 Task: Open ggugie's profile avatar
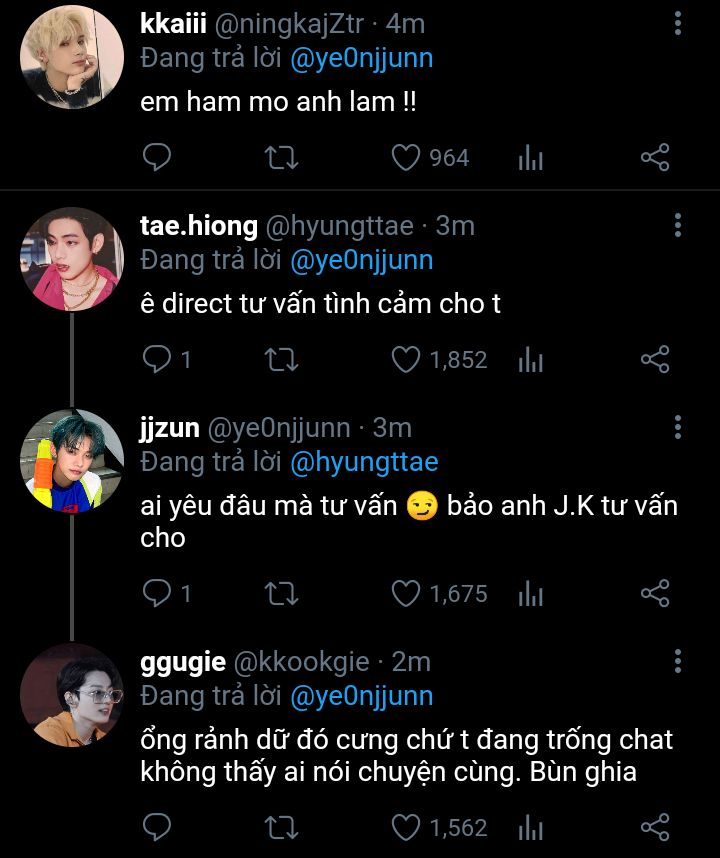(72, 695)
